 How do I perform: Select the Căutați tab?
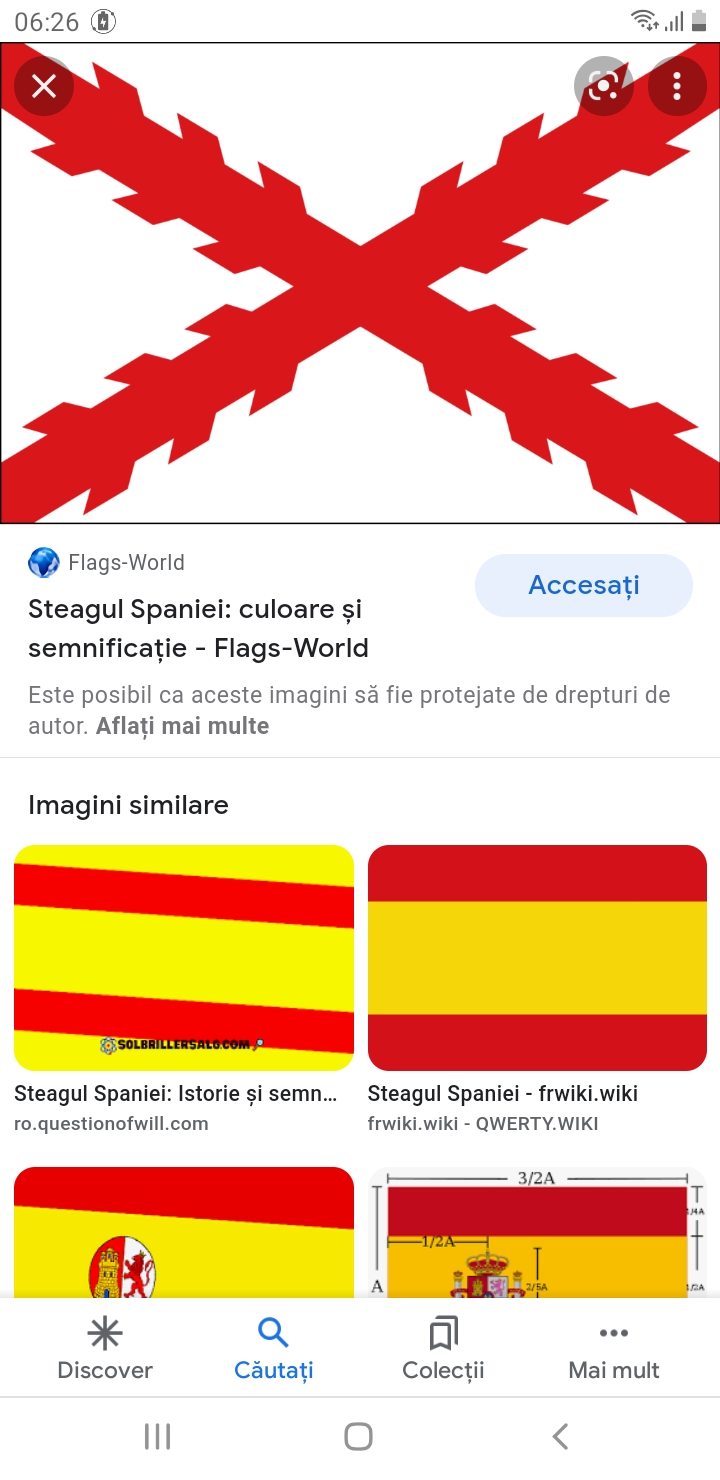tap(274, 1349)
